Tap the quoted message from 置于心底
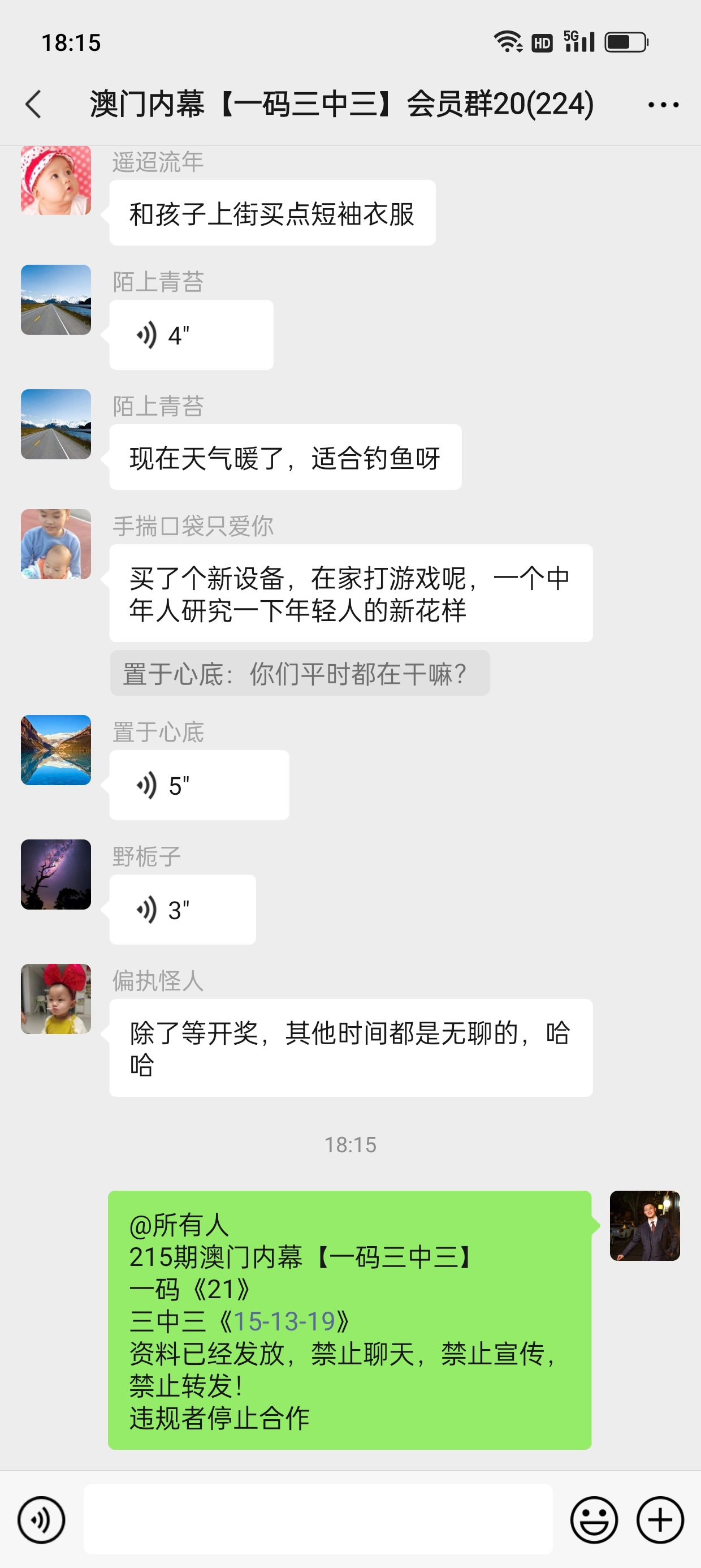The height and width of the screenshot is (1568, 701). pyautogui.click(x=300, y=673)
